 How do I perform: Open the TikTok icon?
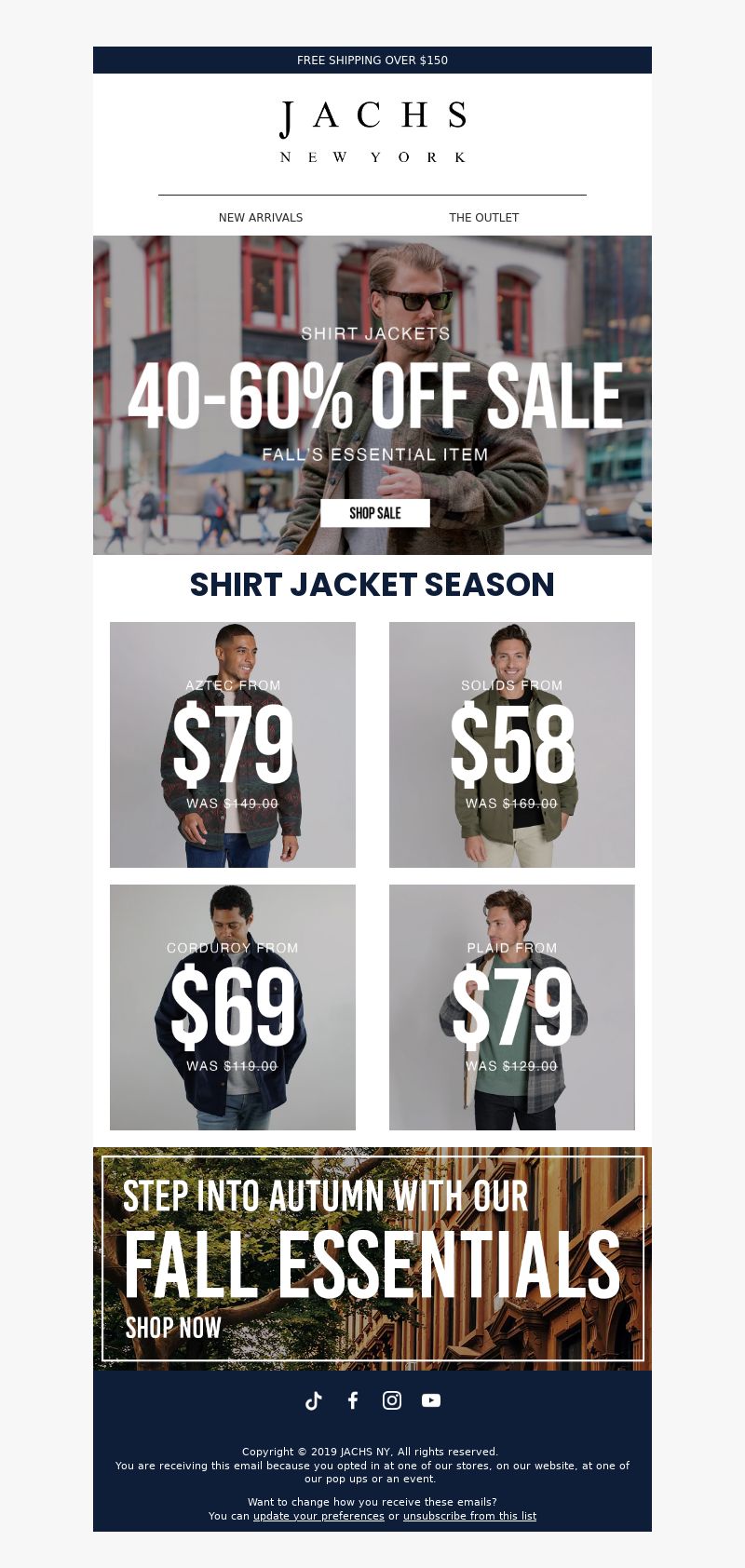(314, 1400)
